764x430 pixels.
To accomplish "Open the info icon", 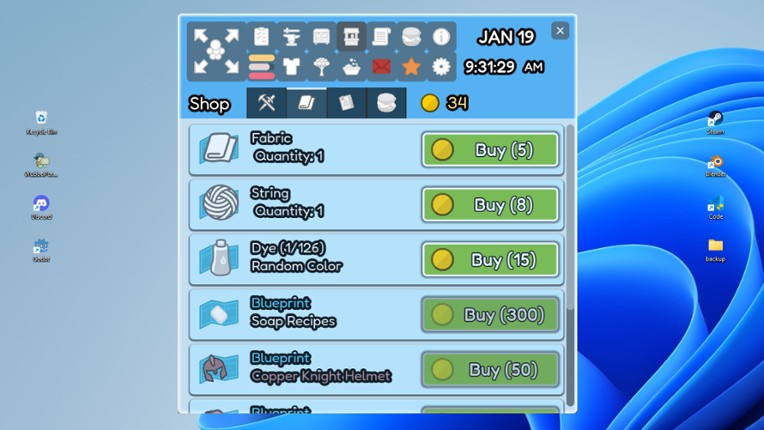I will tap(441, 37).
